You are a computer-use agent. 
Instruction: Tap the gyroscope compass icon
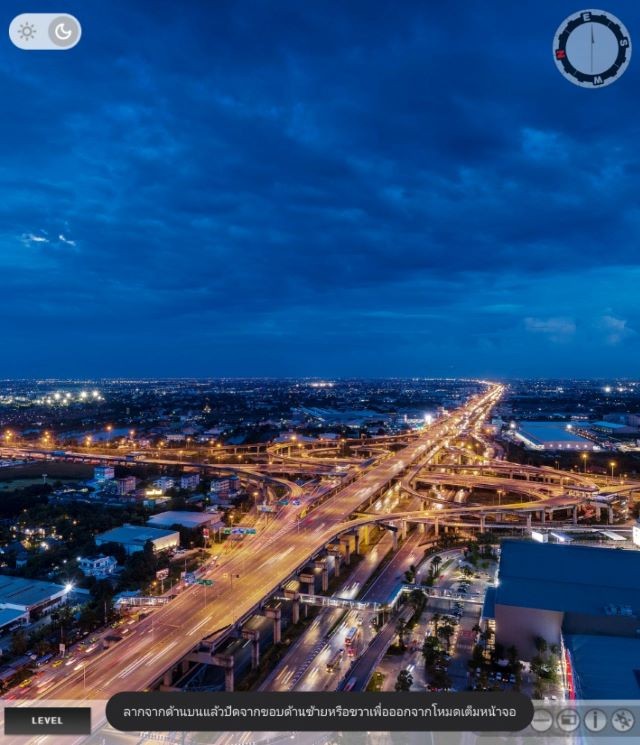tap(623, 720)
